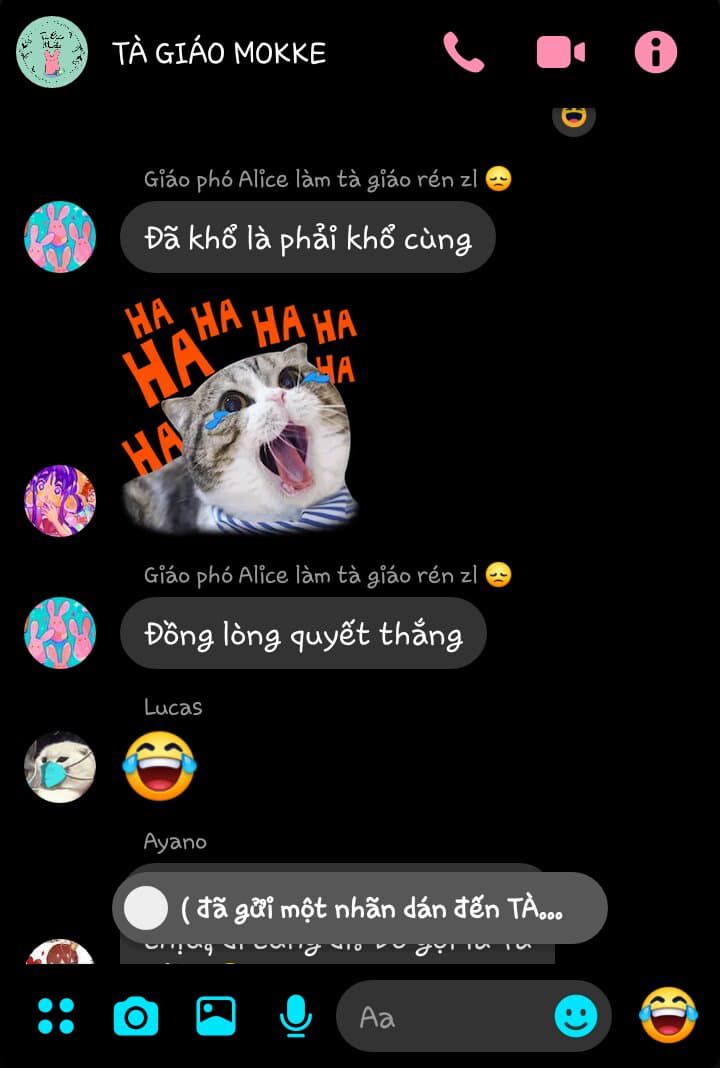
Task: Open the camera to take a photo
Action: (135, 1017)
